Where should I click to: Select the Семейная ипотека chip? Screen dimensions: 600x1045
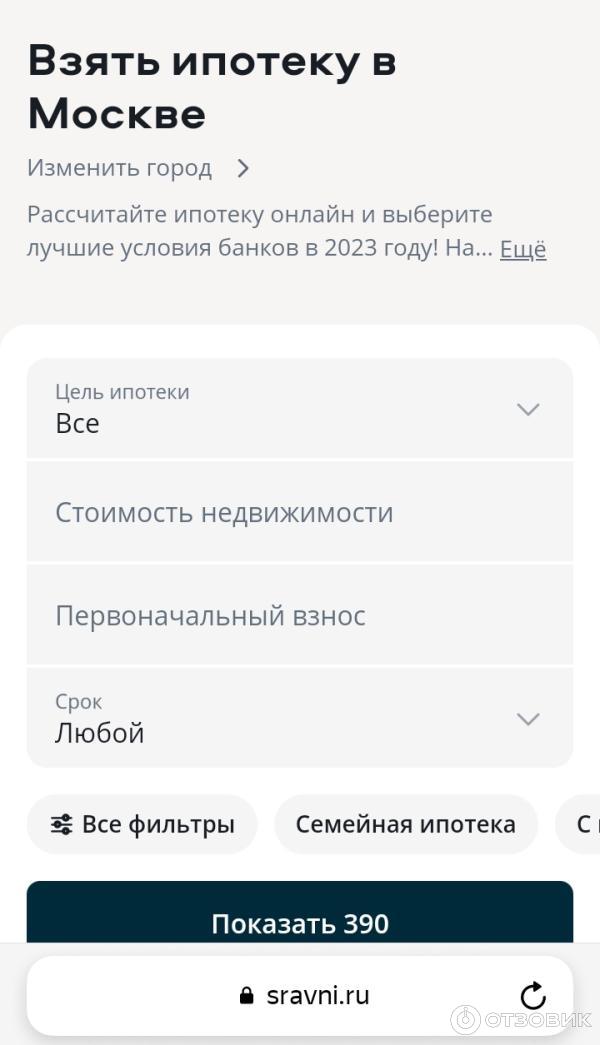pos(405,824)
